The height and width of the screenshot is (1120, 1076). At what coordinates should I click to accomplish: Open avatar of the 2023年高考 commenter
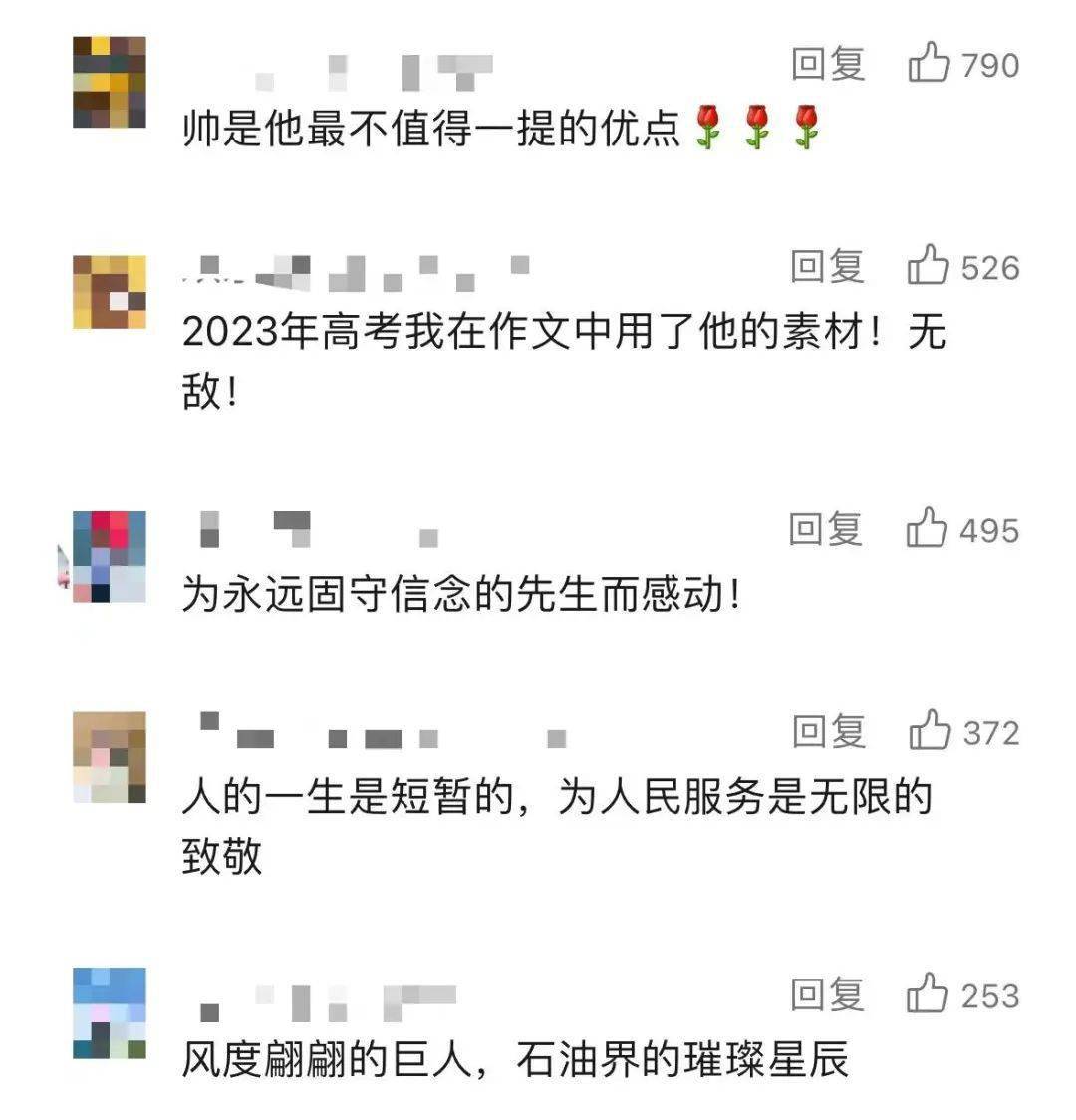[110, 292]
